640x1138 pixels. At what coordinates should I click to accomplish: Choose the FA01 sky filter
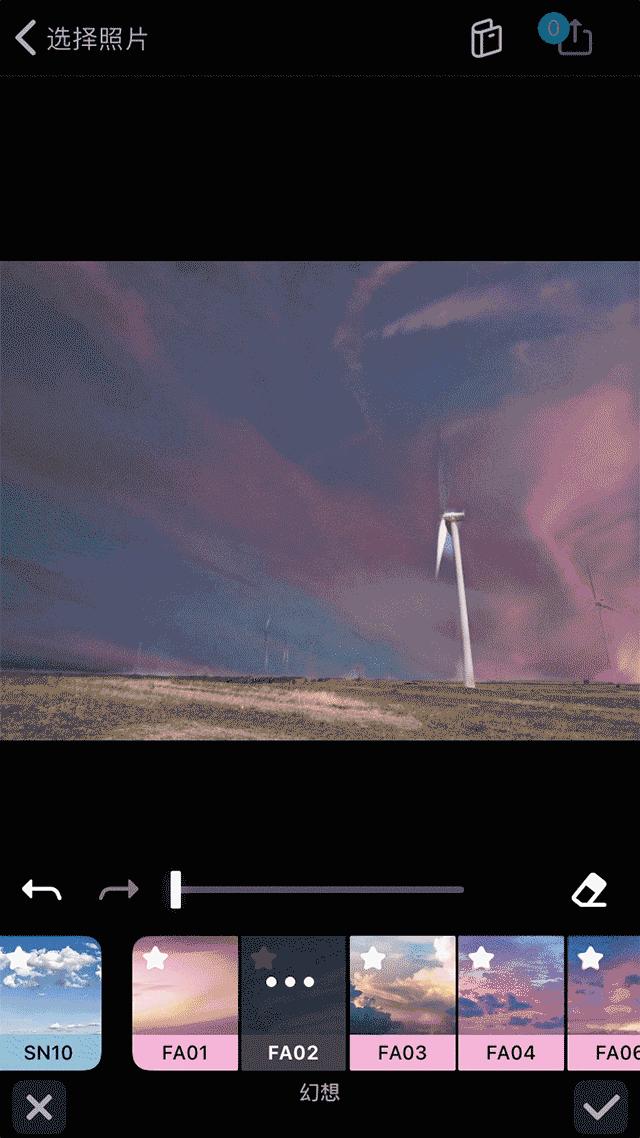coord(186,1002)
